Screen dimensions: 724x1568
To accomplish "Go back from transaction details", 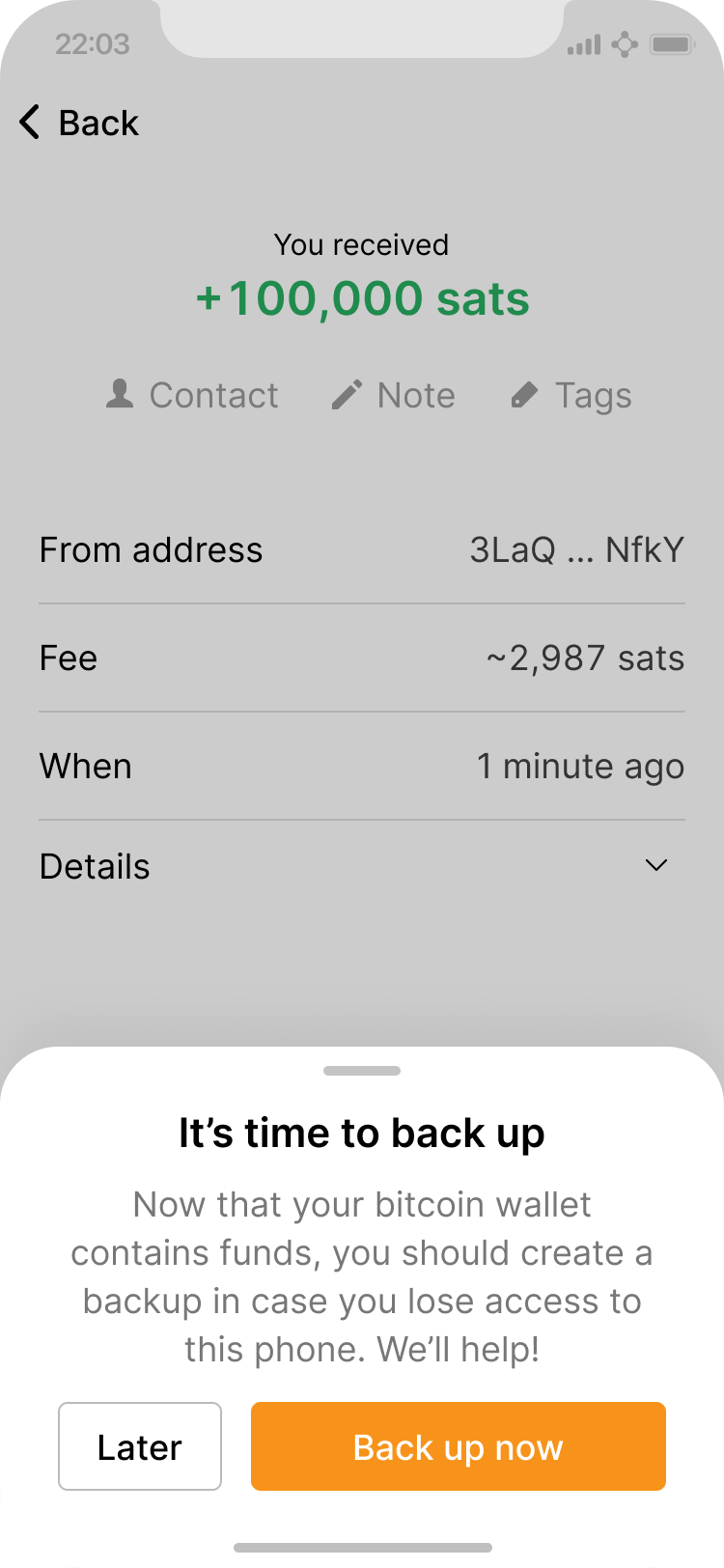I will coord(79,124).
